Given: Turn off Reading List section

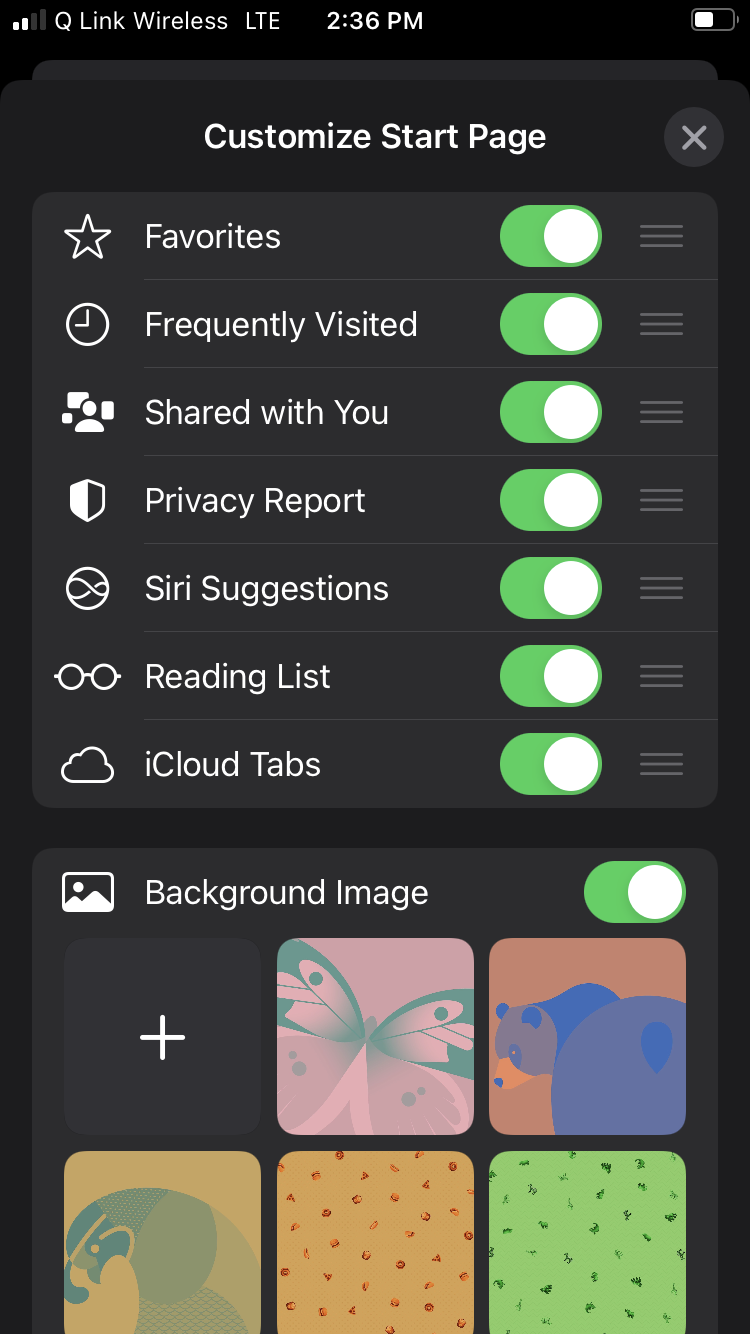Looking at the screenshot, I should (550, 676).
